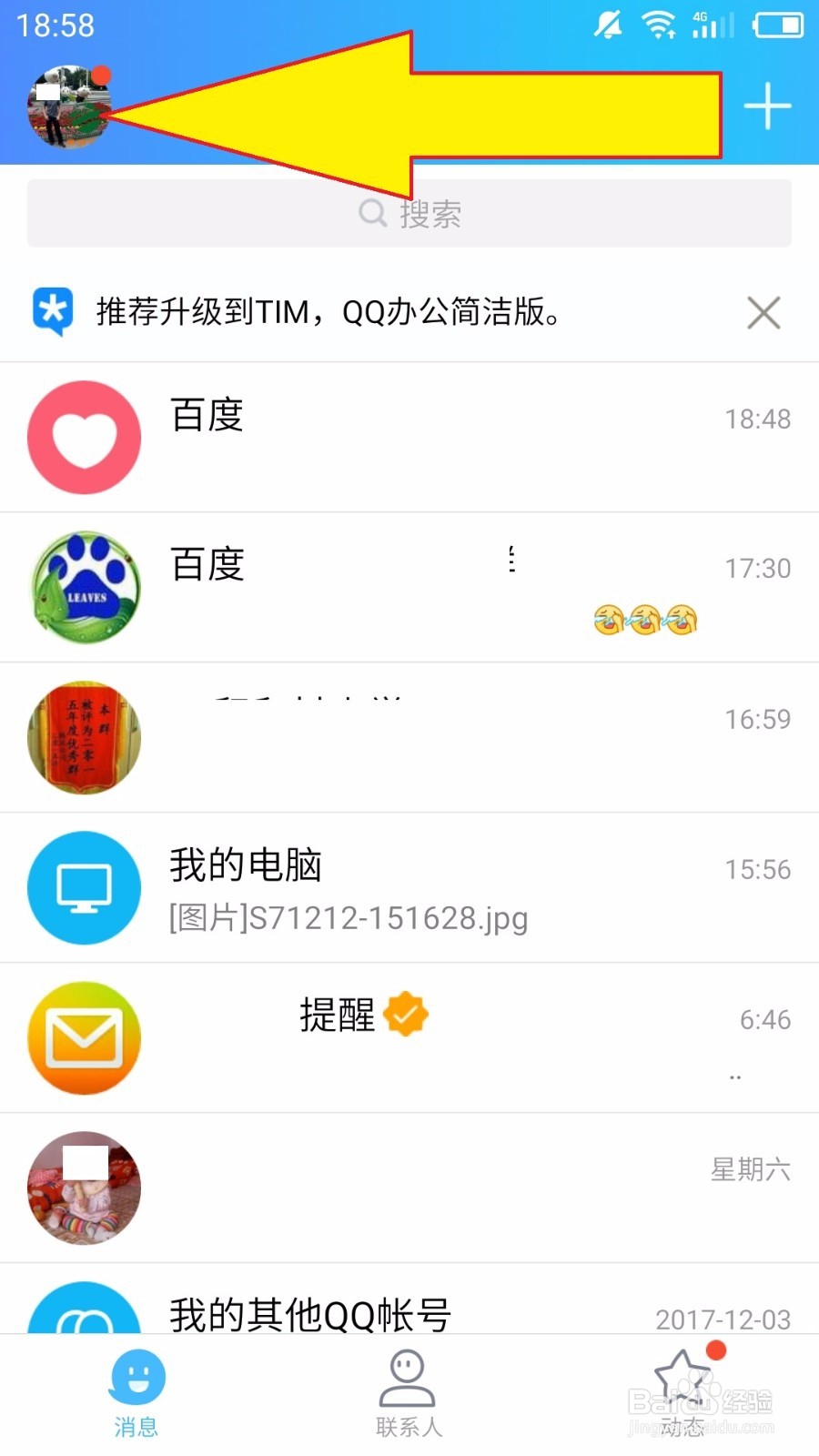Dismiss the TIM upgrade banner

coord(763,312)
